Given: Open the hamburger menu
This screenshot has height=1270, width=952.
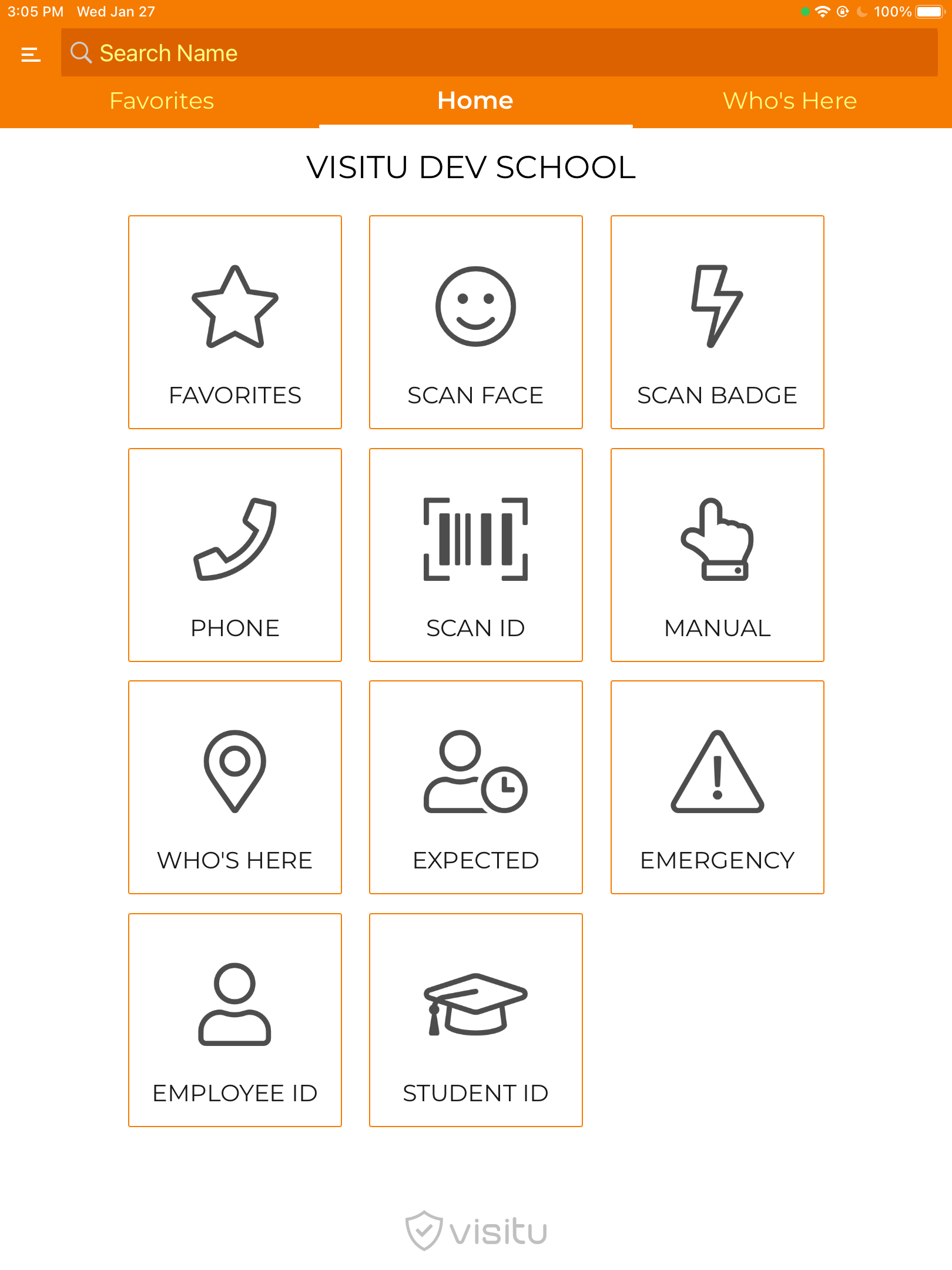Looking at the screenshot, I should point(31,54).
